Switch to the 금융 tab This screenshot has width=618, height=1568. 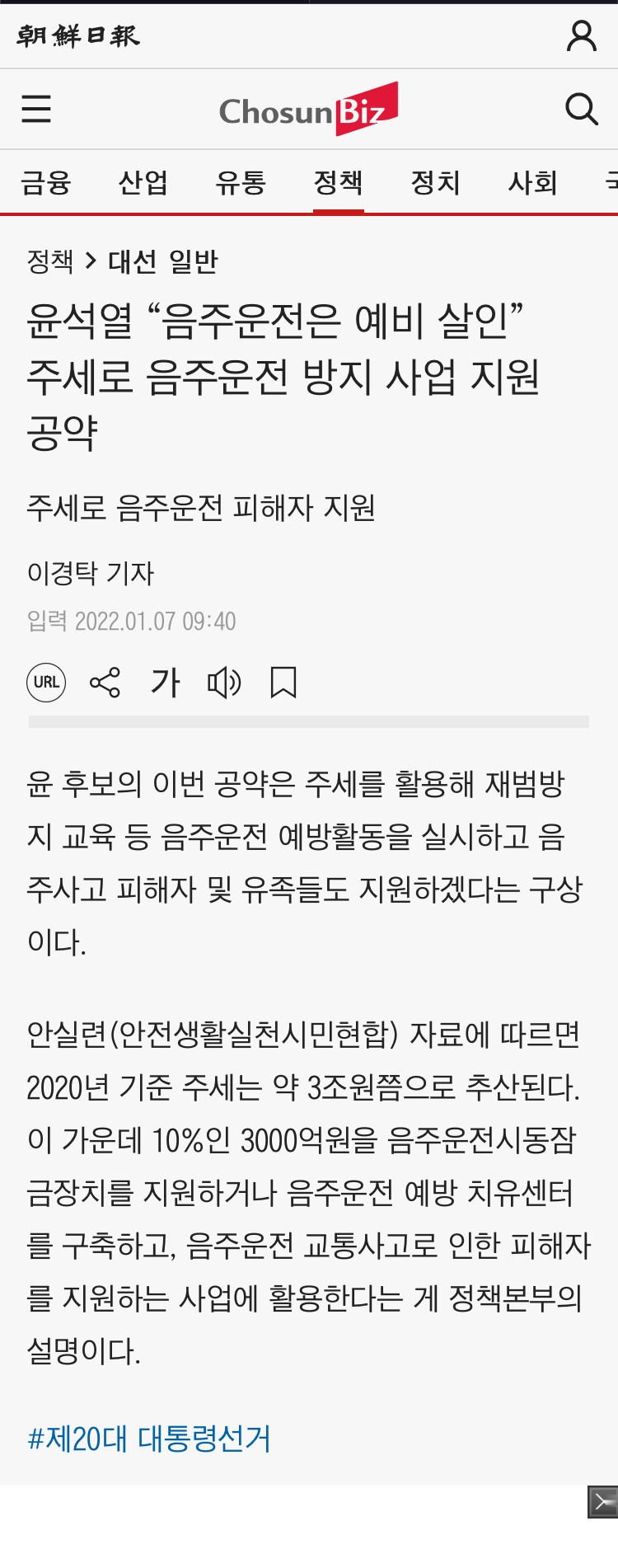pos(46,182)
